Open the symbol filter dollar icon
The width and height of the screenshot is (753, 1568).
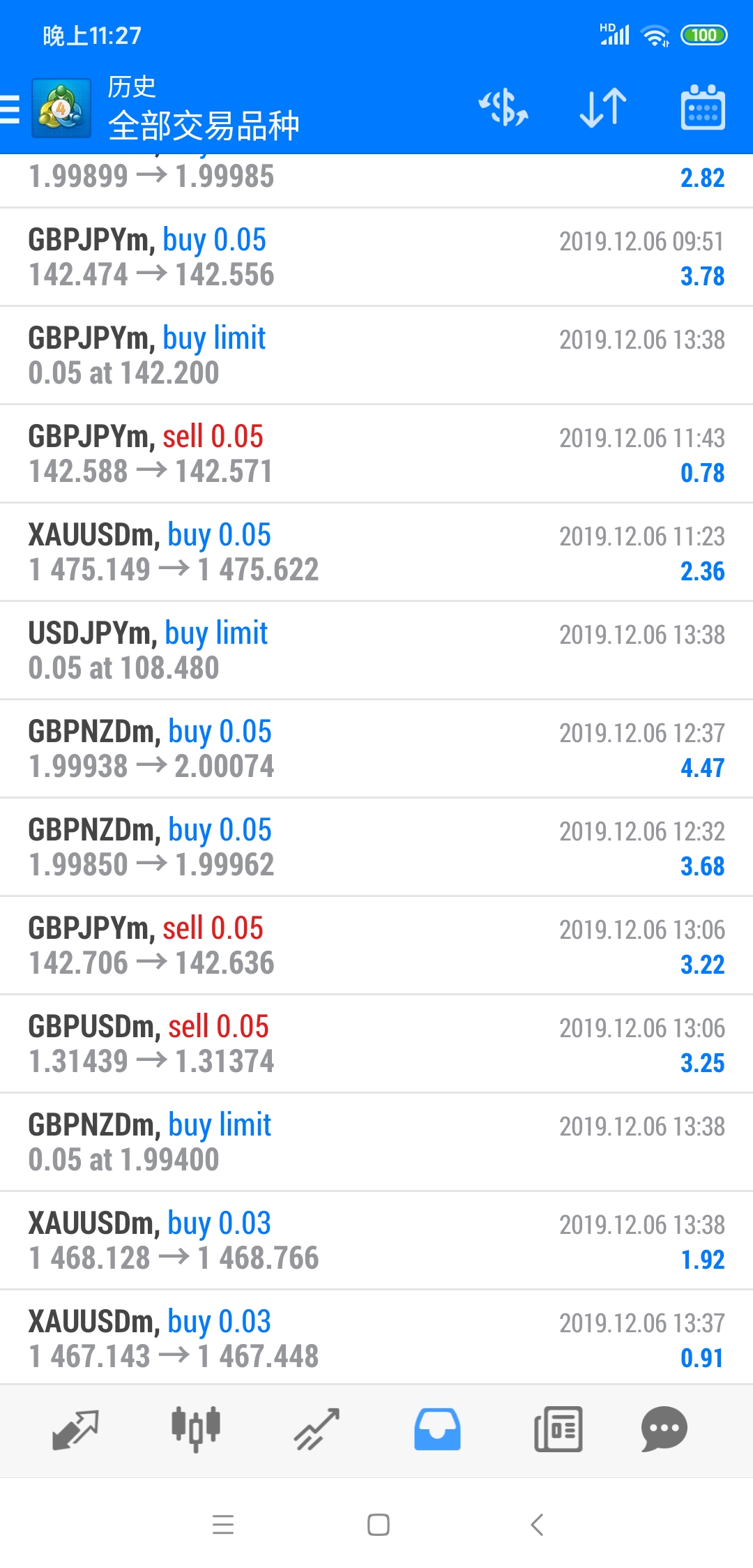tap(503, 108)
